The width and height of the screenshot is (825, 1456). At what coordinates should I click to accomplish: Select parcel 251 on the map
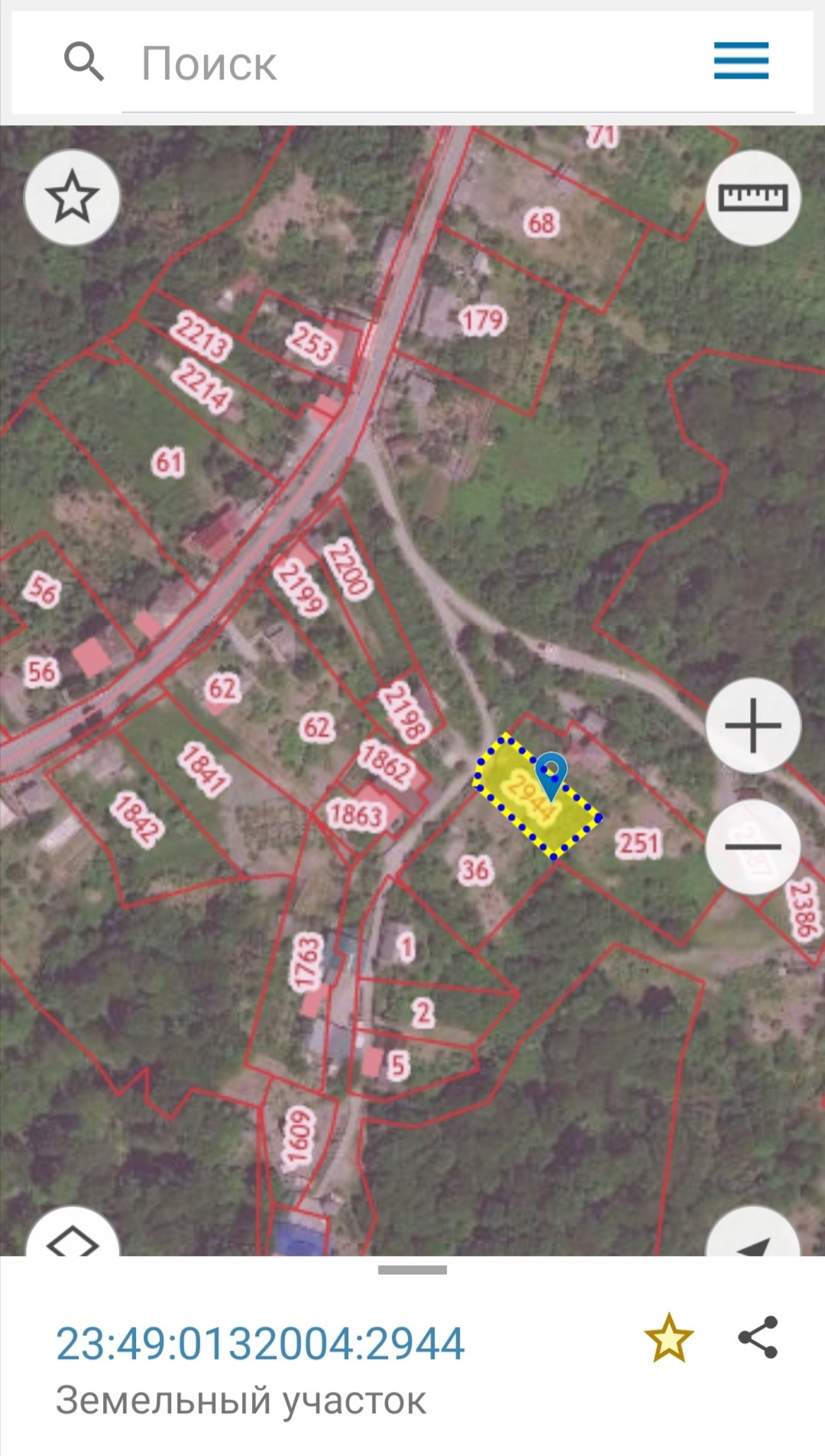pos(639,844)
